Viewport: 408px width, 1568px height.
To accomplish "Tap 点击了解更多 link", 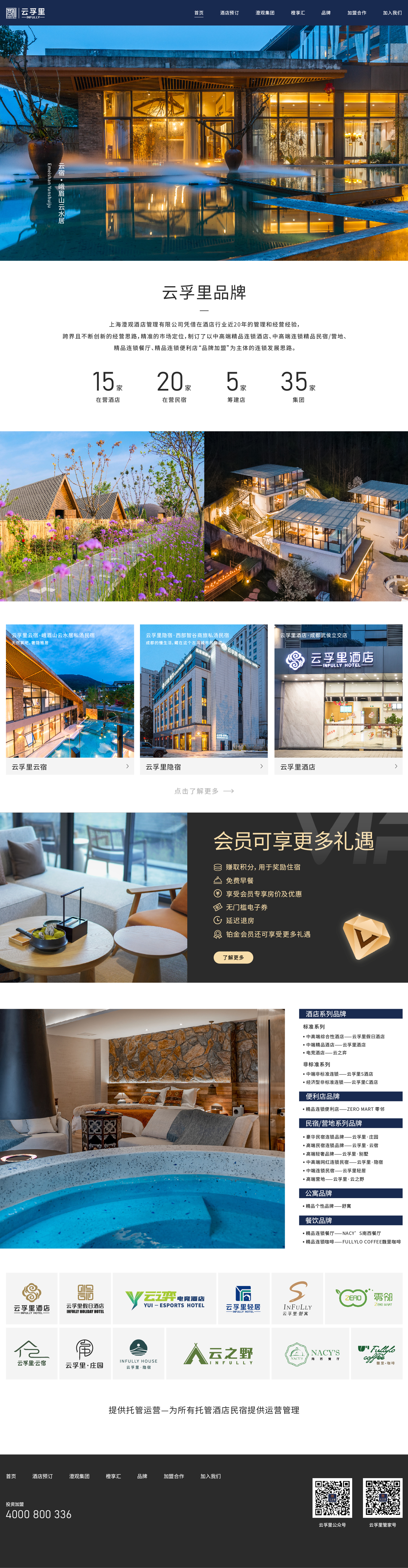I will [x=204, y=791].
